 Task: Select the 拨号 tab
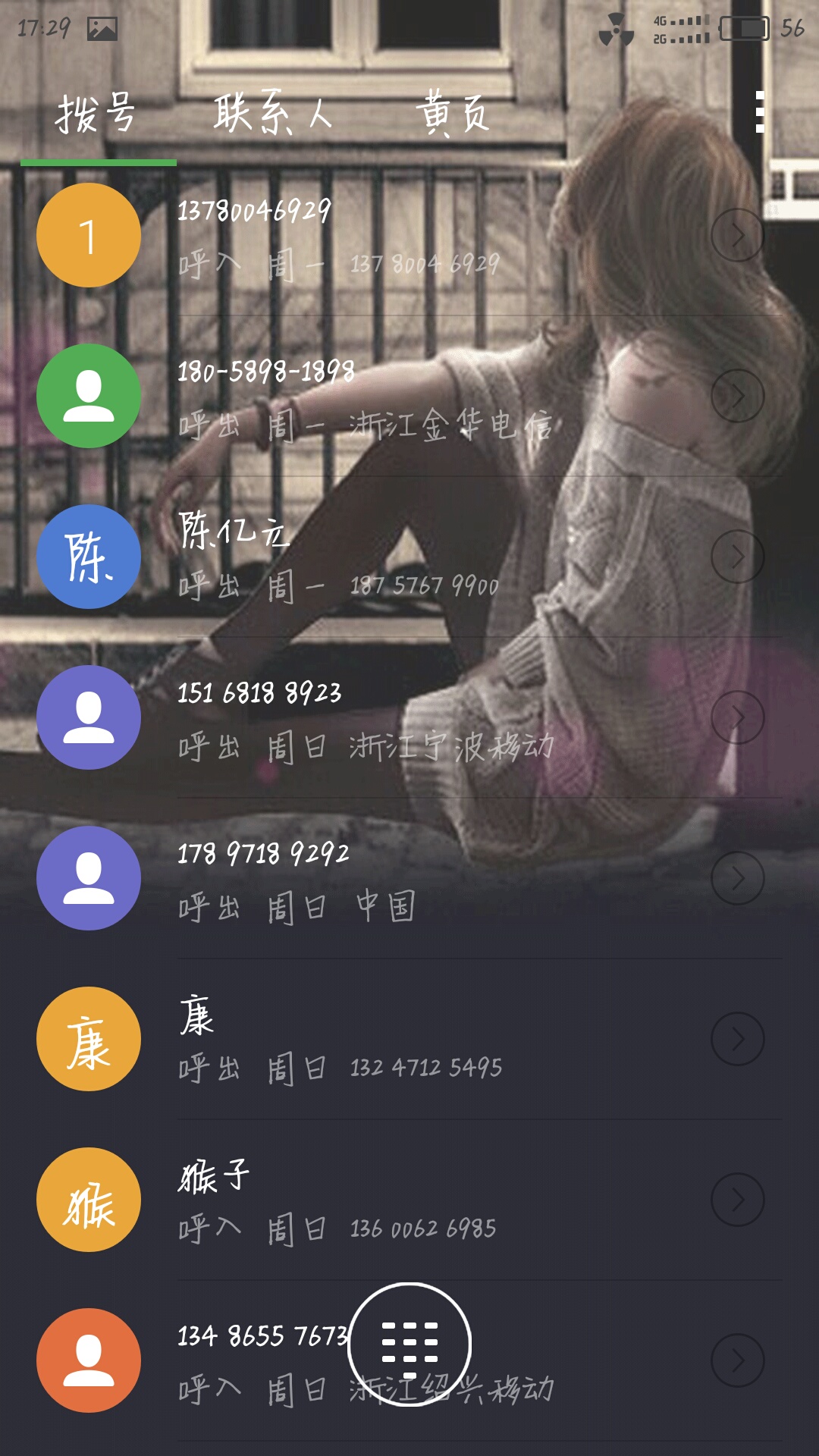click(x=97, y=114)
